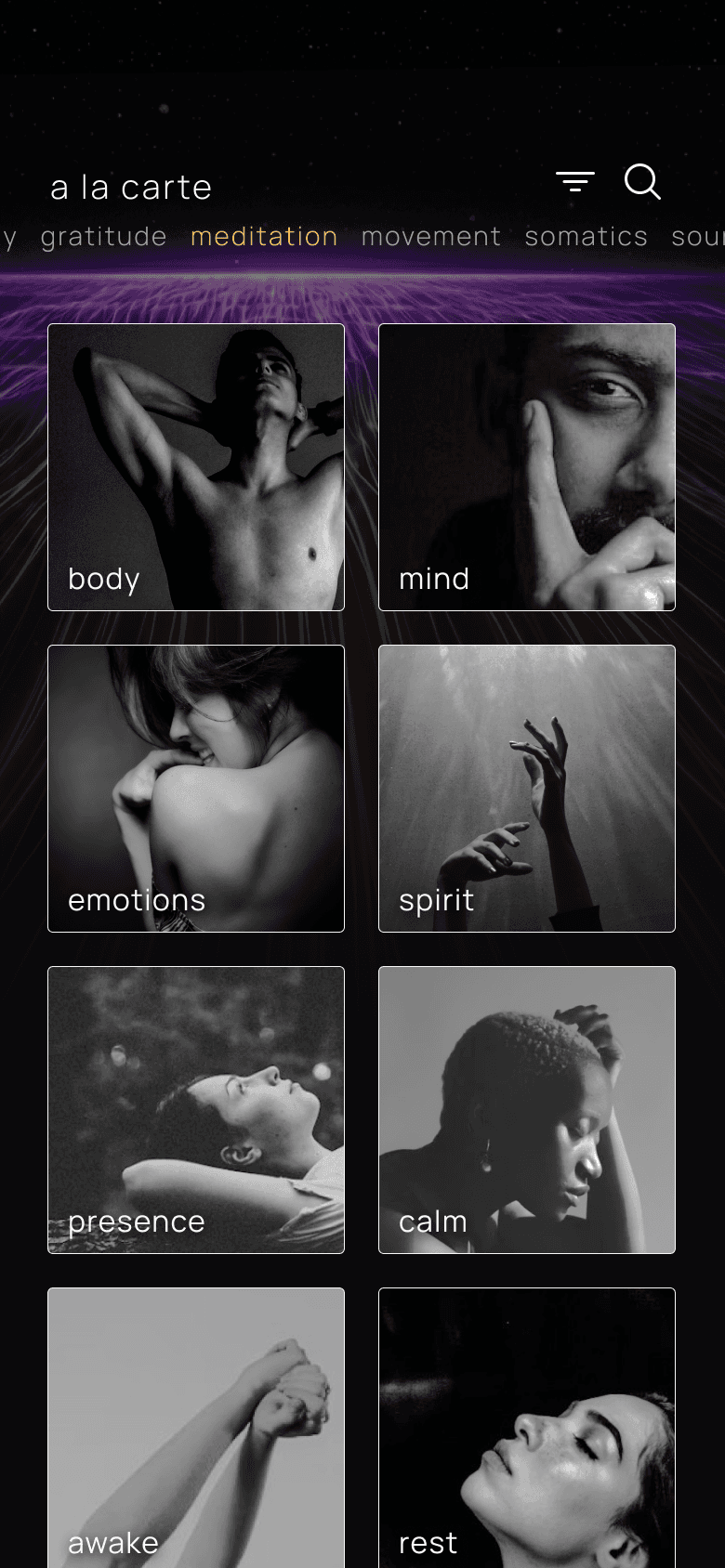This screenshot has height=1568, width=725.
Task: Open the rest category tile
Action: pos(527,1428)
